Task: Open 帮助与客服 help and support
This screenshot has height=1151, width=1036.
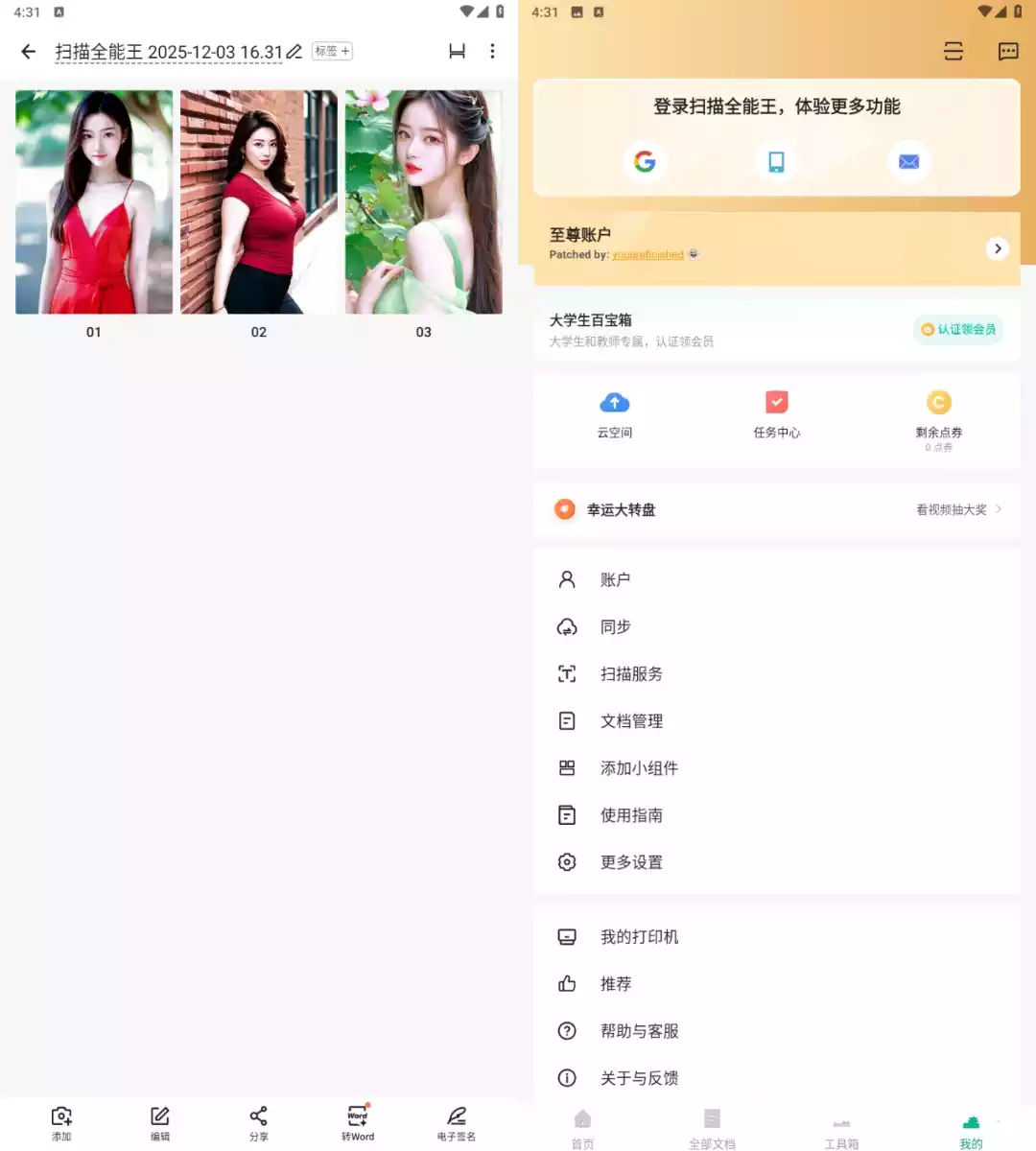Action: click(x=639, y=1031)
